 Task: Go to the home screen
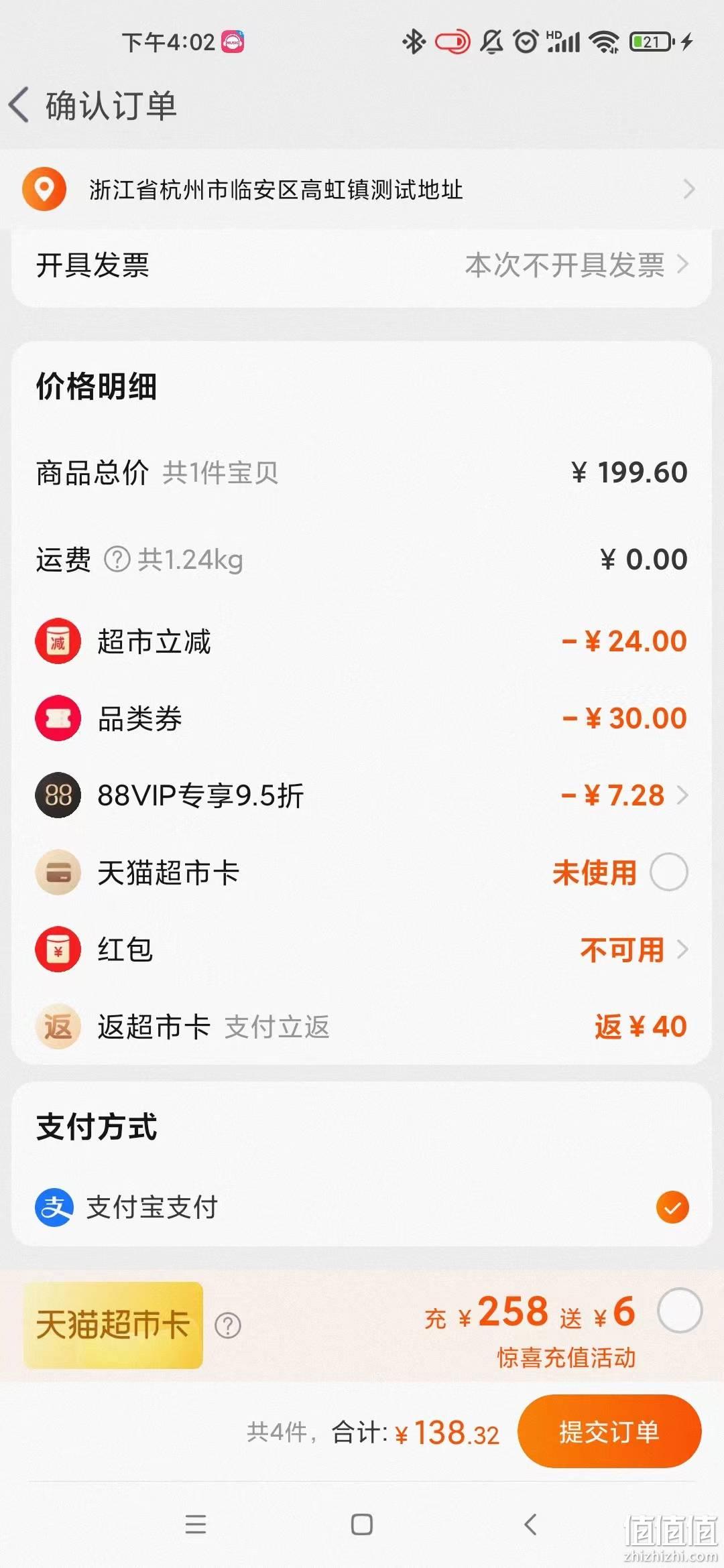pos(362,1524)
